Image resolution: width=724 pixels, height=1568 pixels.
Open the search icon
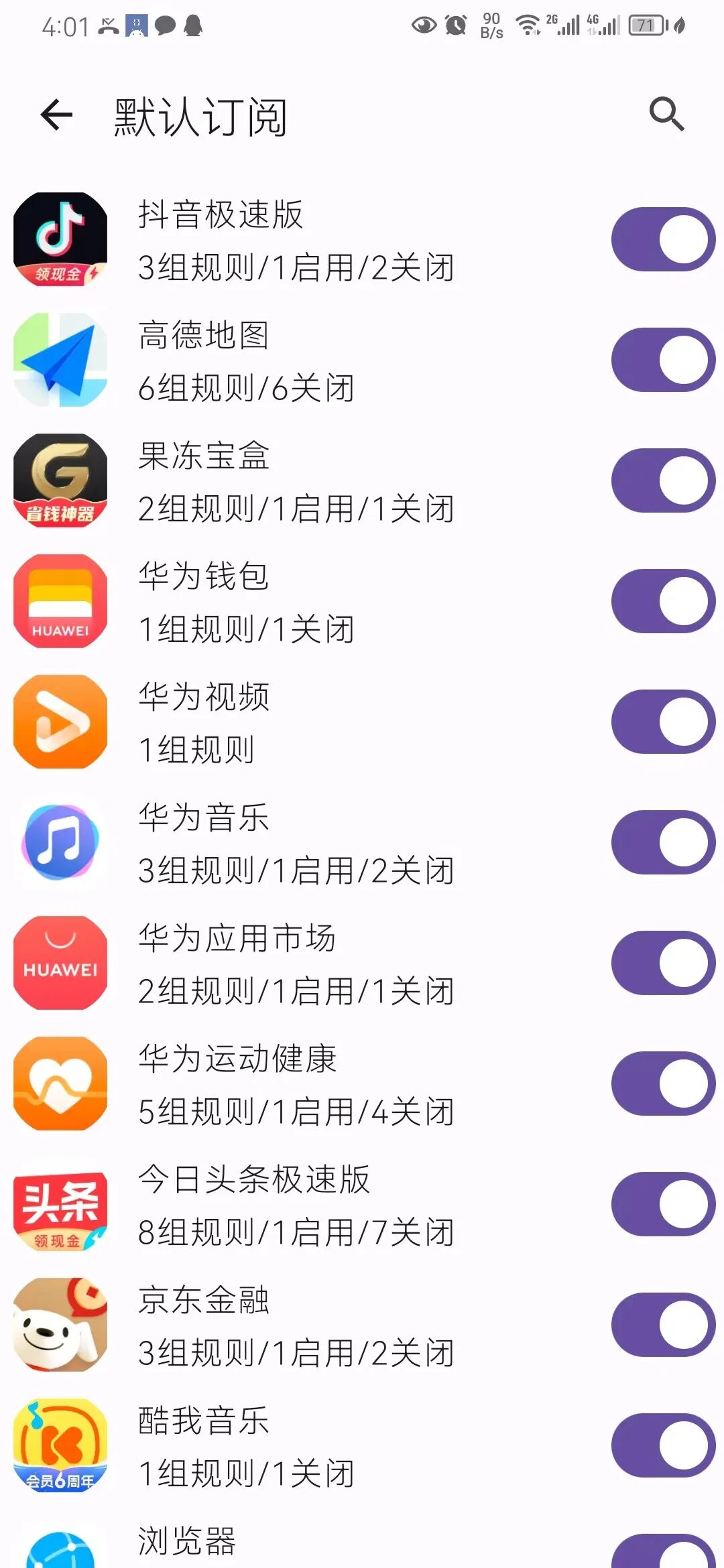(x=666, y=115)
